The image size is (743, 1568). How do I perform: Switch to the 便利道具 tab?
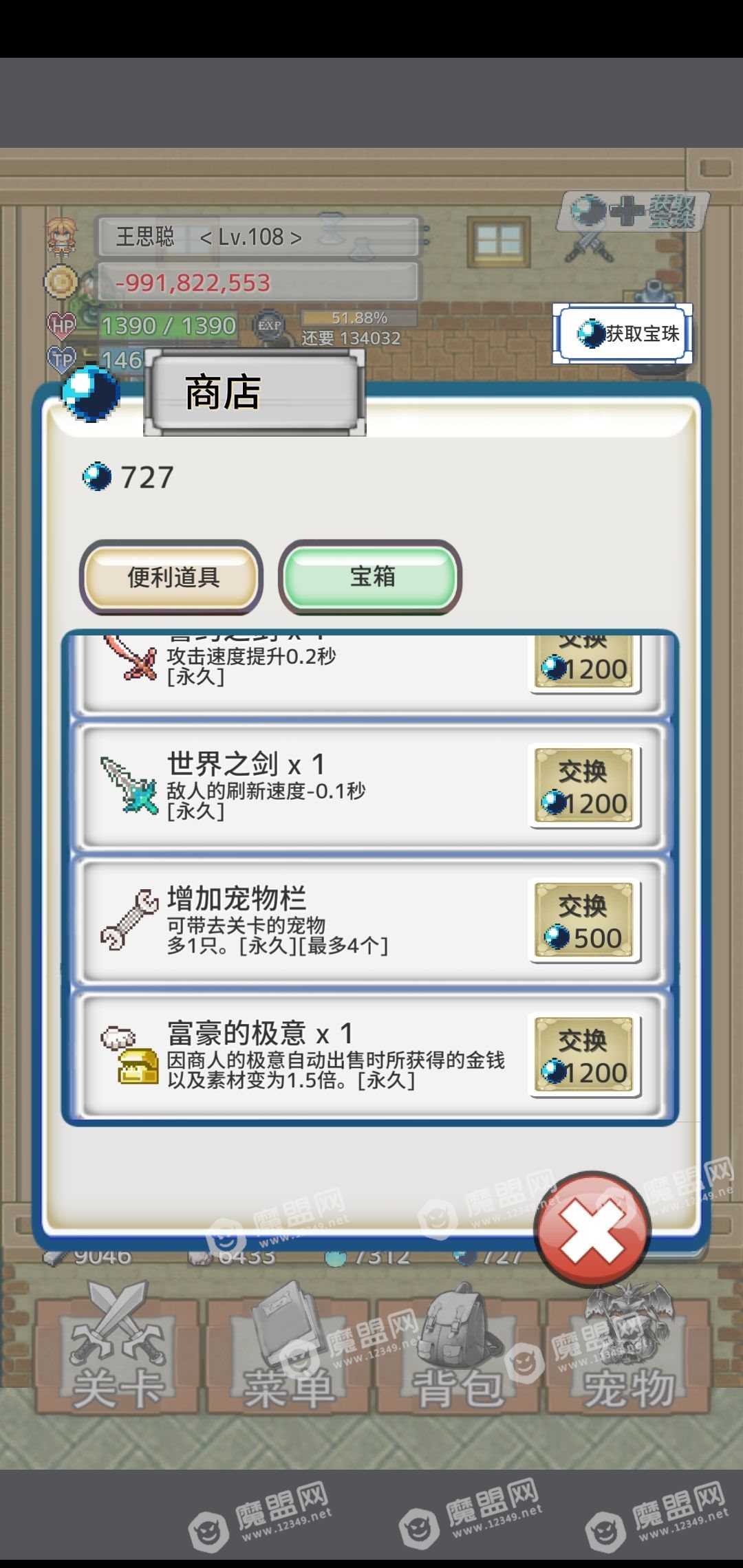(172, 577)
